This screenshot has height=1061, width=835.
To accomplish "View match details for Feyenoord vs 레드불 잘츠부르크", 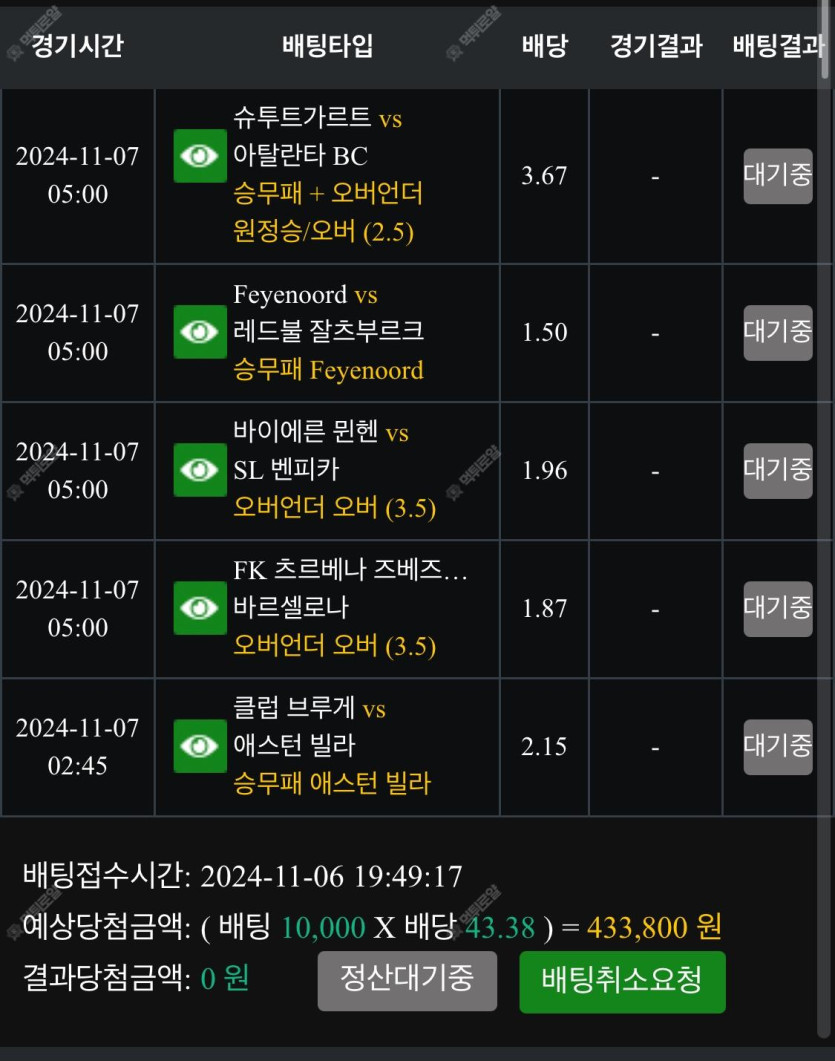I will click(x=200, y=332).
